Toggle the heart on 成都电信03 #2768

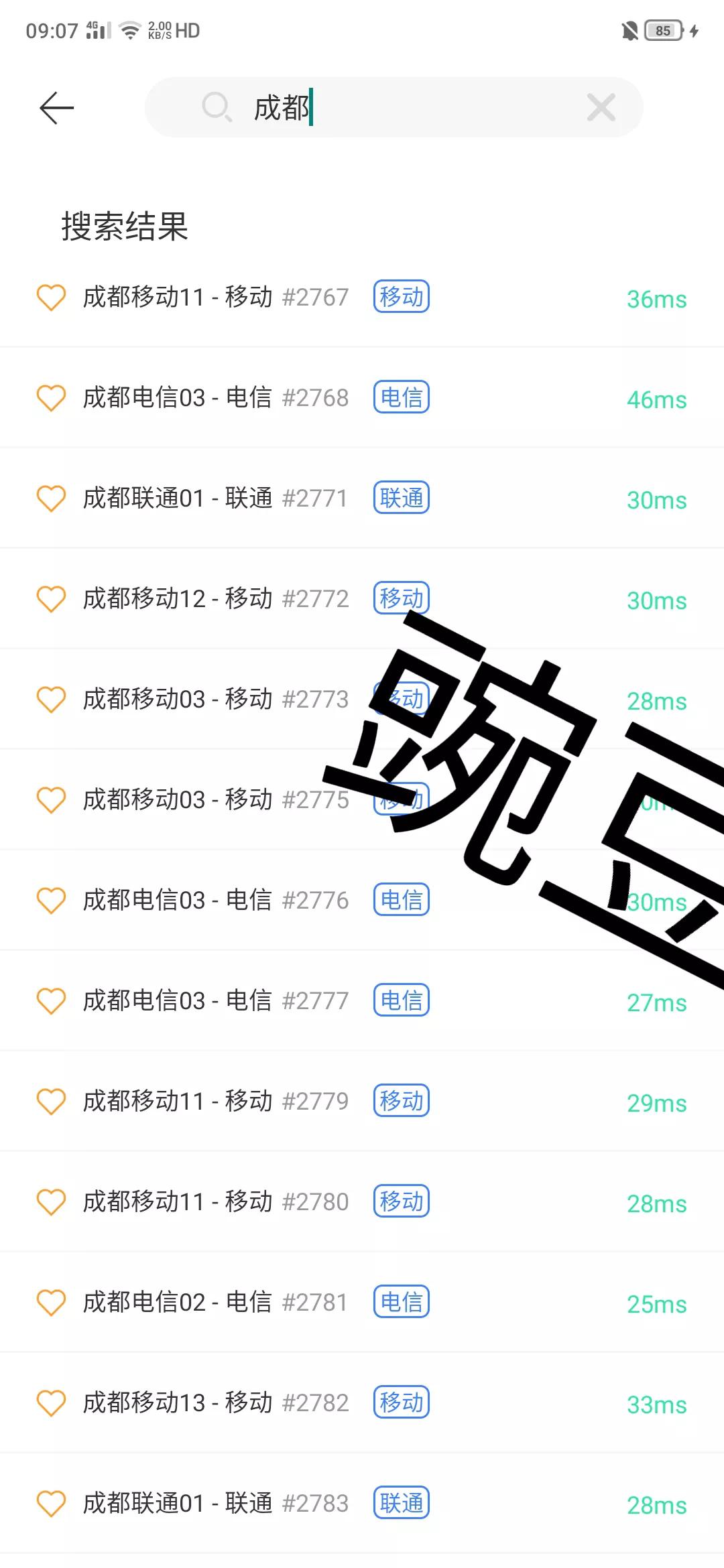coord(51,397)
